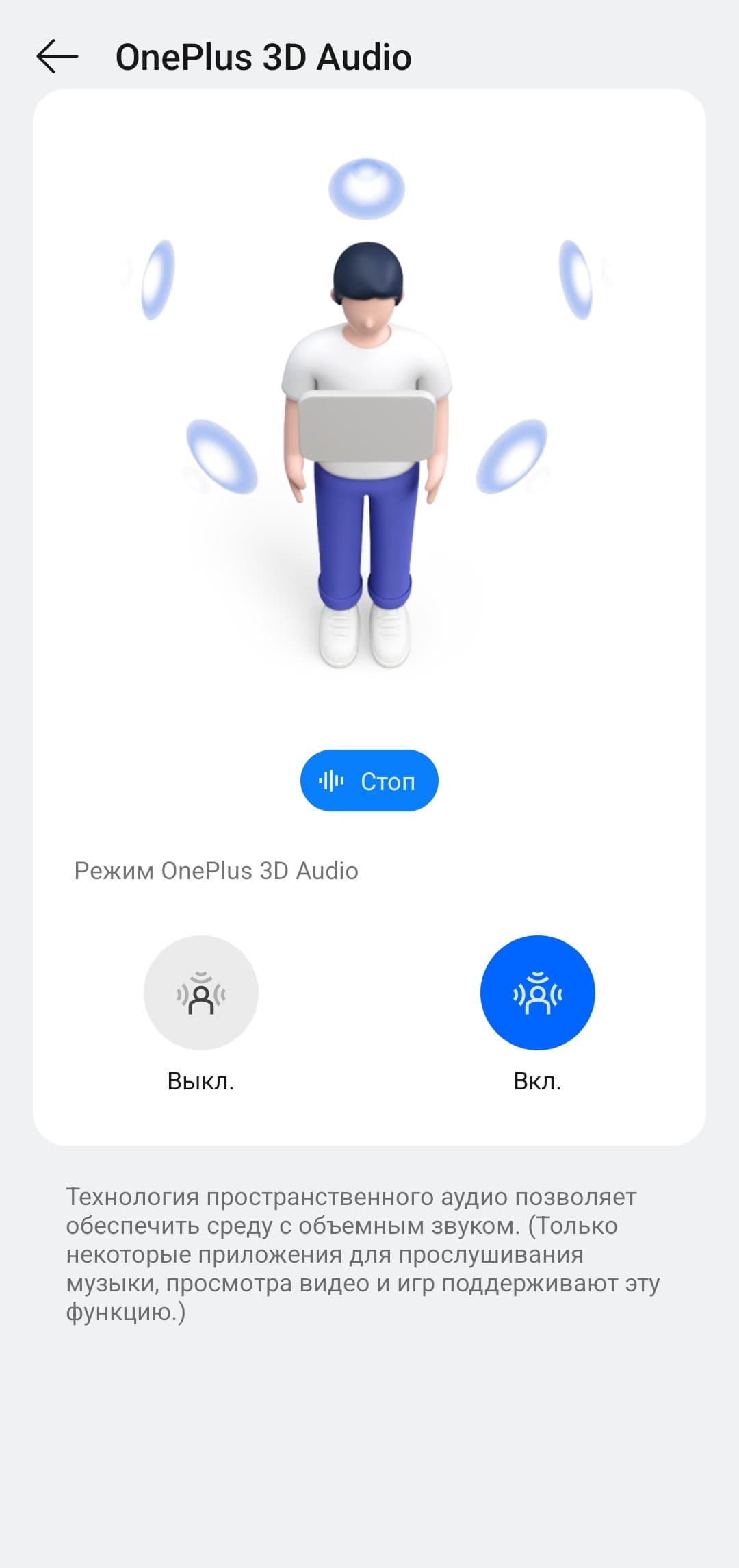The height and width of the screenshot is (1568, 739).
Task: Stop the audio demo with Стоп
Action: tap(369, 781)
